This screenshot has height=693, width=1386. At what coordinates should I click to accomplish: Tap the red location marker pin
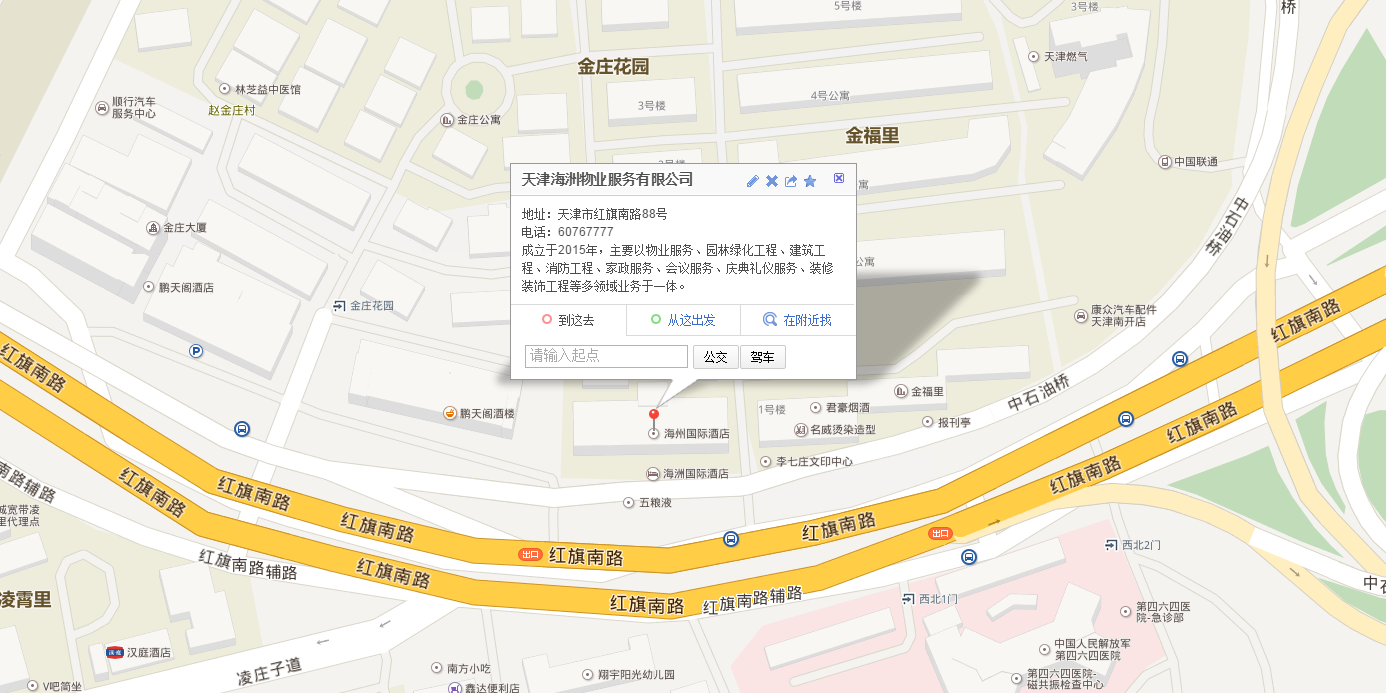click(x=654, y=415)
